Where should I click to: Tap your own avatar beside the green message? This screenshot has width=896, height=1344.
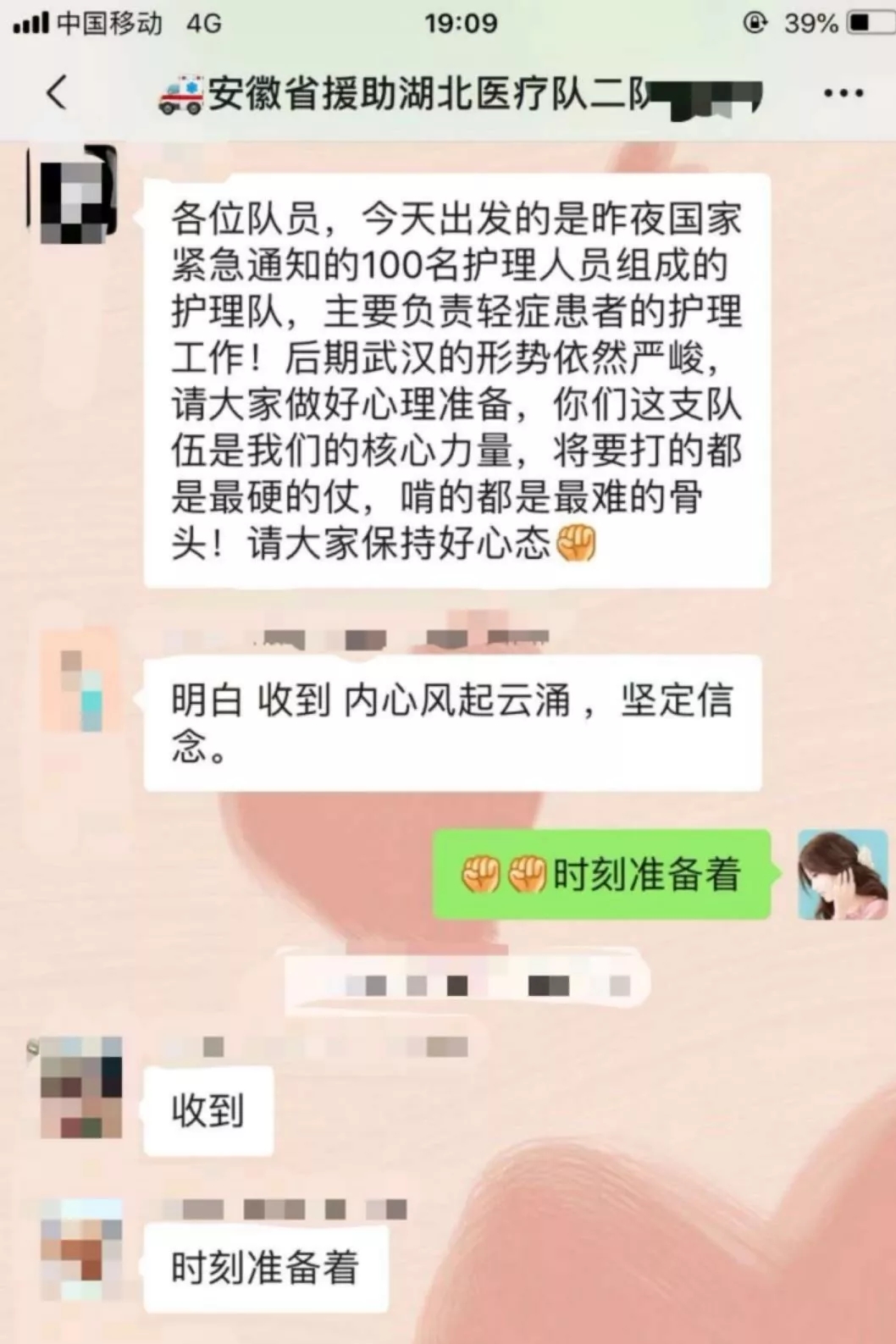[842, 875]
